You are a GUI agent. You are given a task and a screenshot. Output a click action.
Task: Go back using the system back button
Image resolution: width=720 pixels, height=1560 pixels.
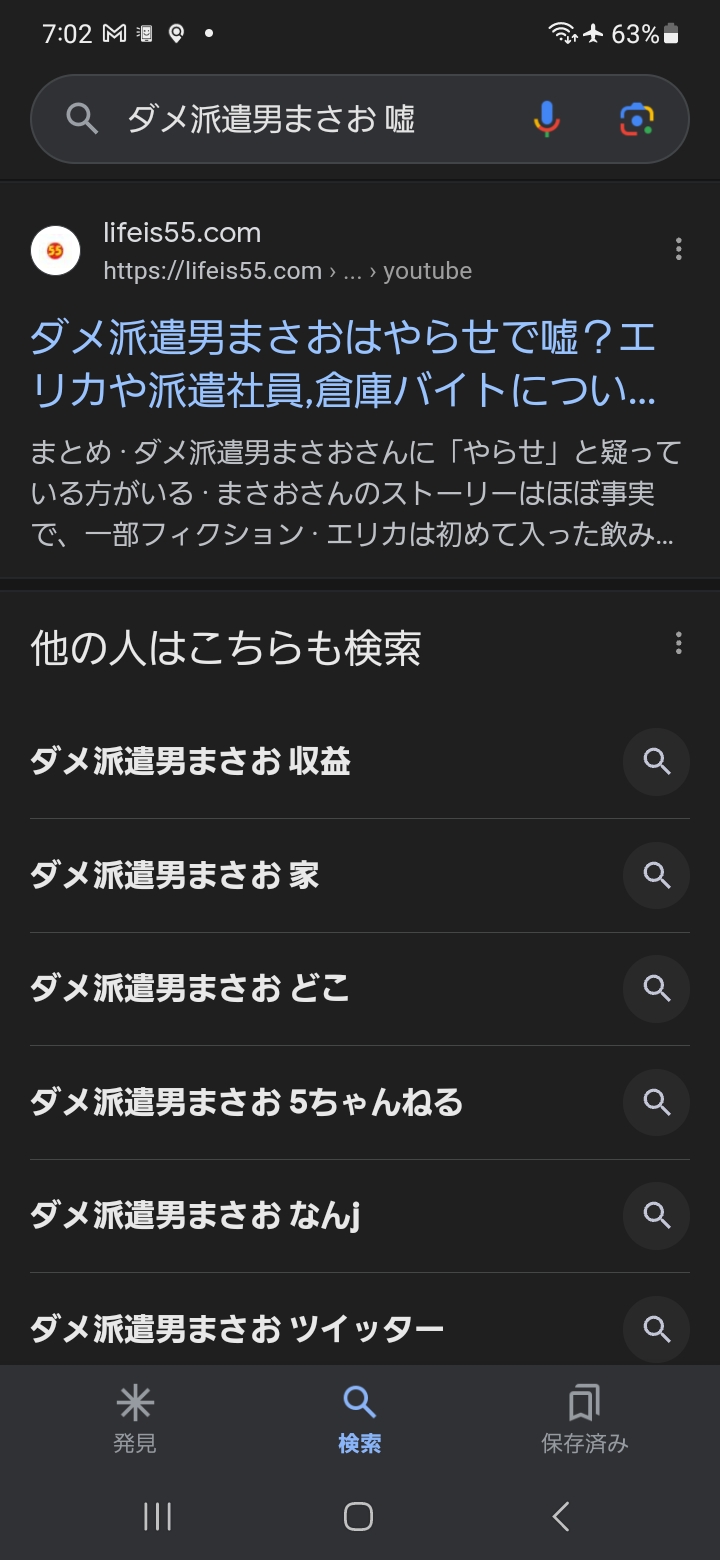tap(561, 1516)
